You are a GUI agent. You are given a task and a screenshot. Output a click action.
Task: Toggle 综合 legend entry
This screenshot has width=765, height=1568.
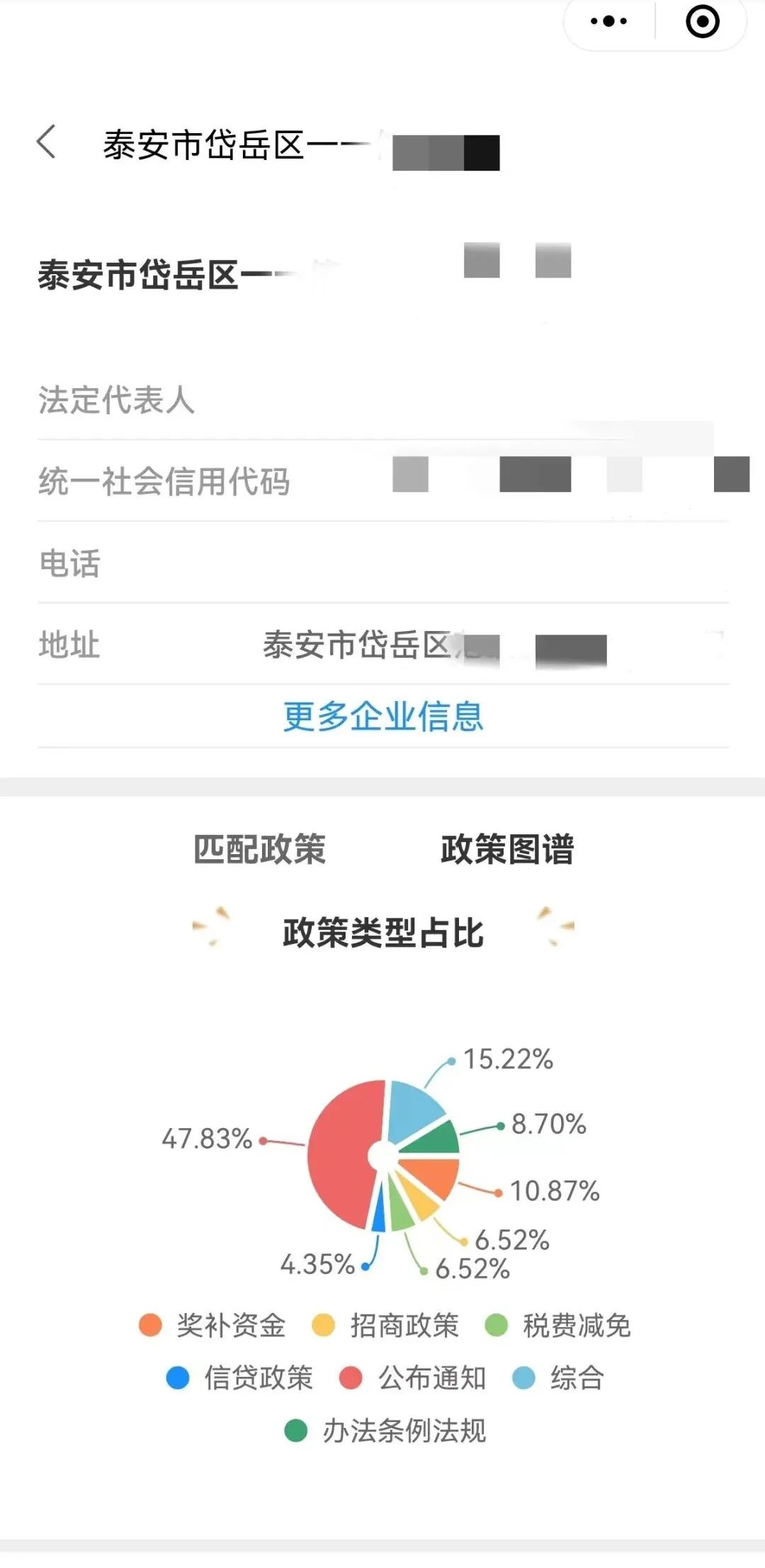[x=558, y=1377]
